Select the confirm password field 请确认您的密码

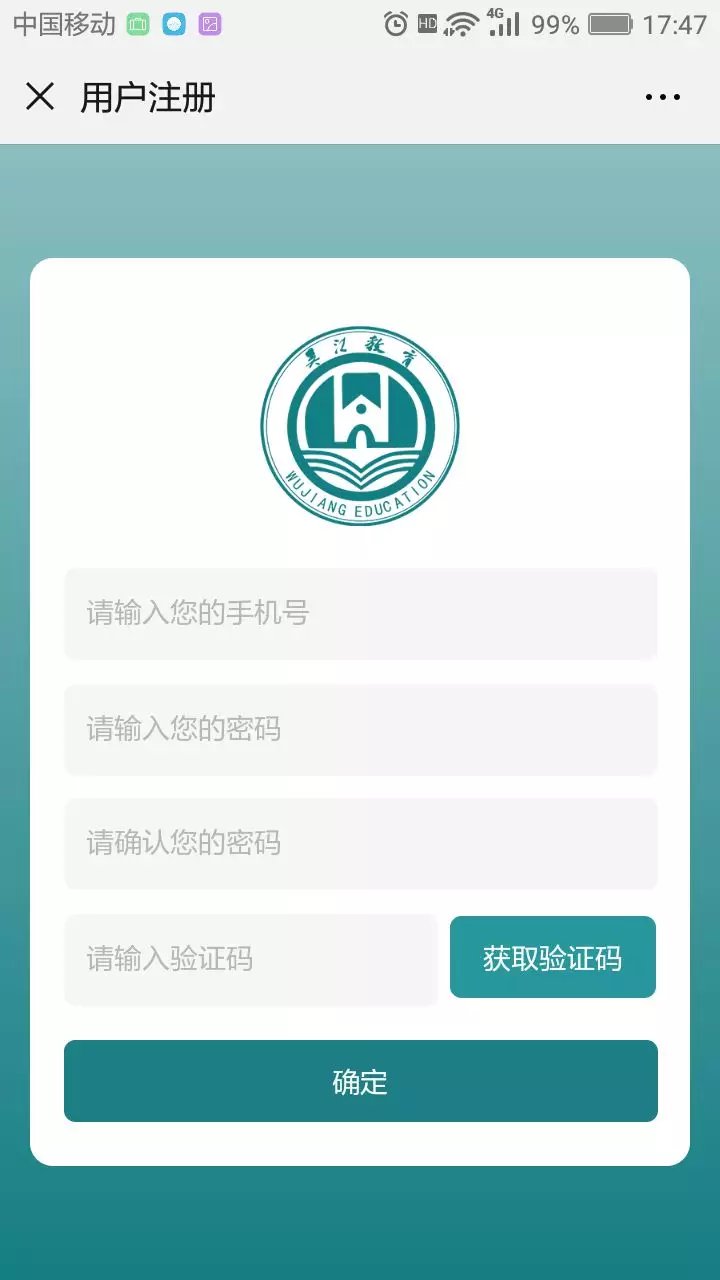tap(360, 843)
